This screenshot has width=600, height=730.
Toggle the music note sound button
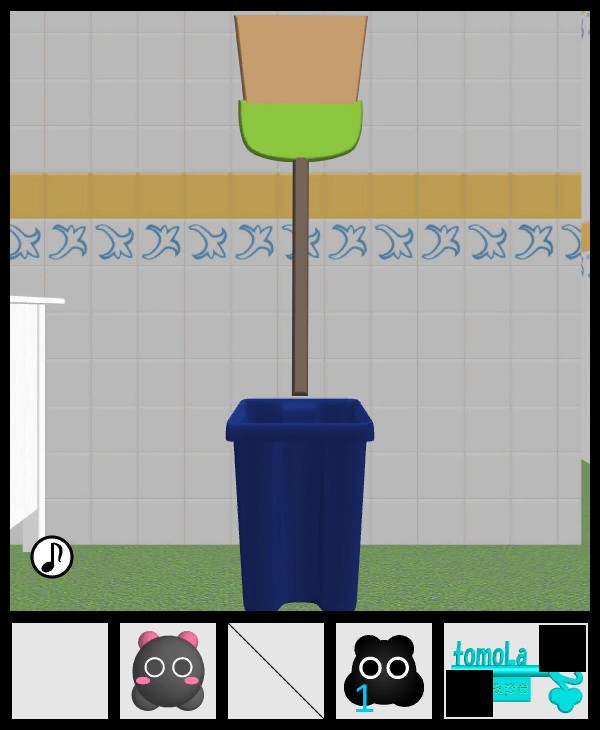click(x=52, y=557)
